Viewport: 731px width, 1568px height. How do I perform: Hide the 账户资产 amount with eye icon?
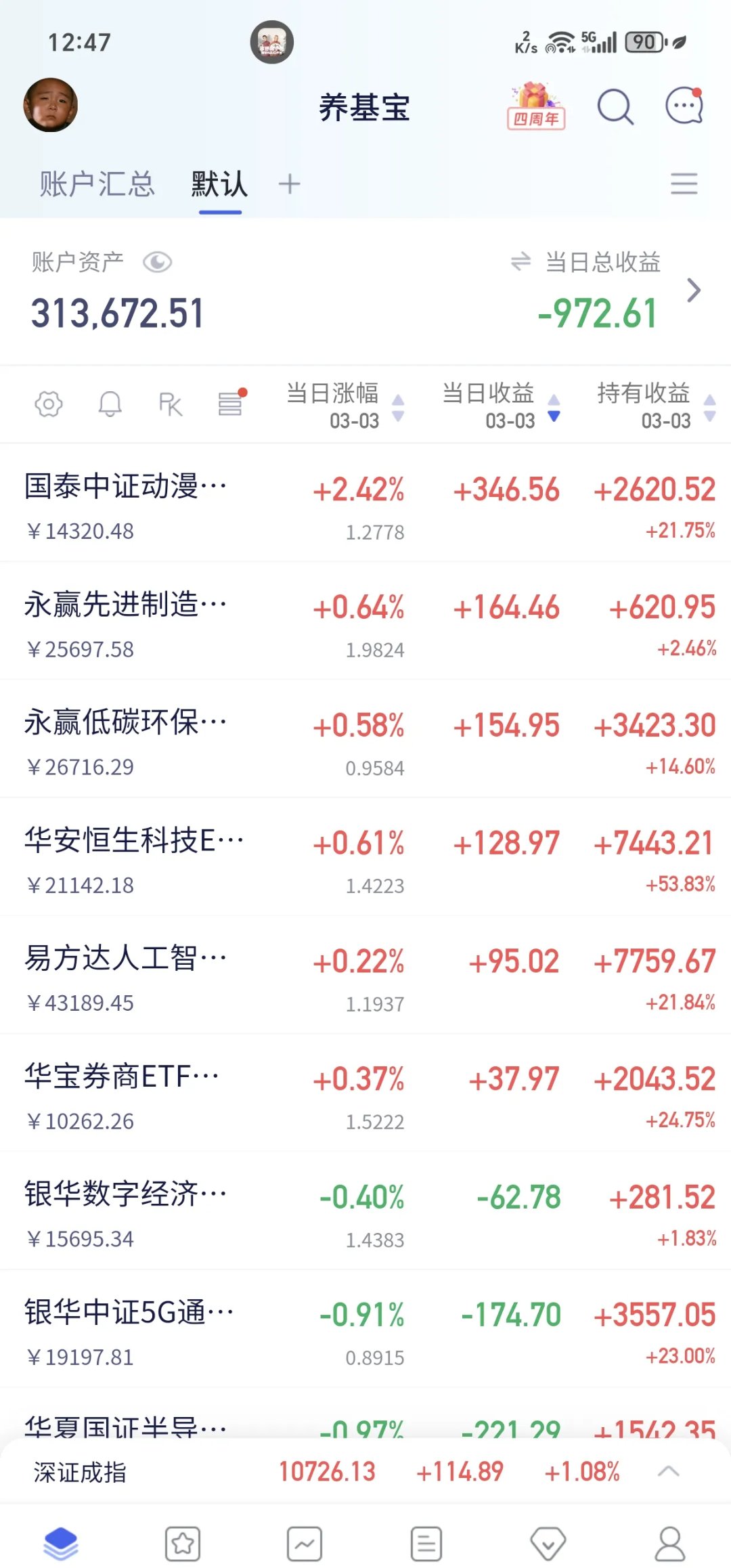click(x=157, y=262)
